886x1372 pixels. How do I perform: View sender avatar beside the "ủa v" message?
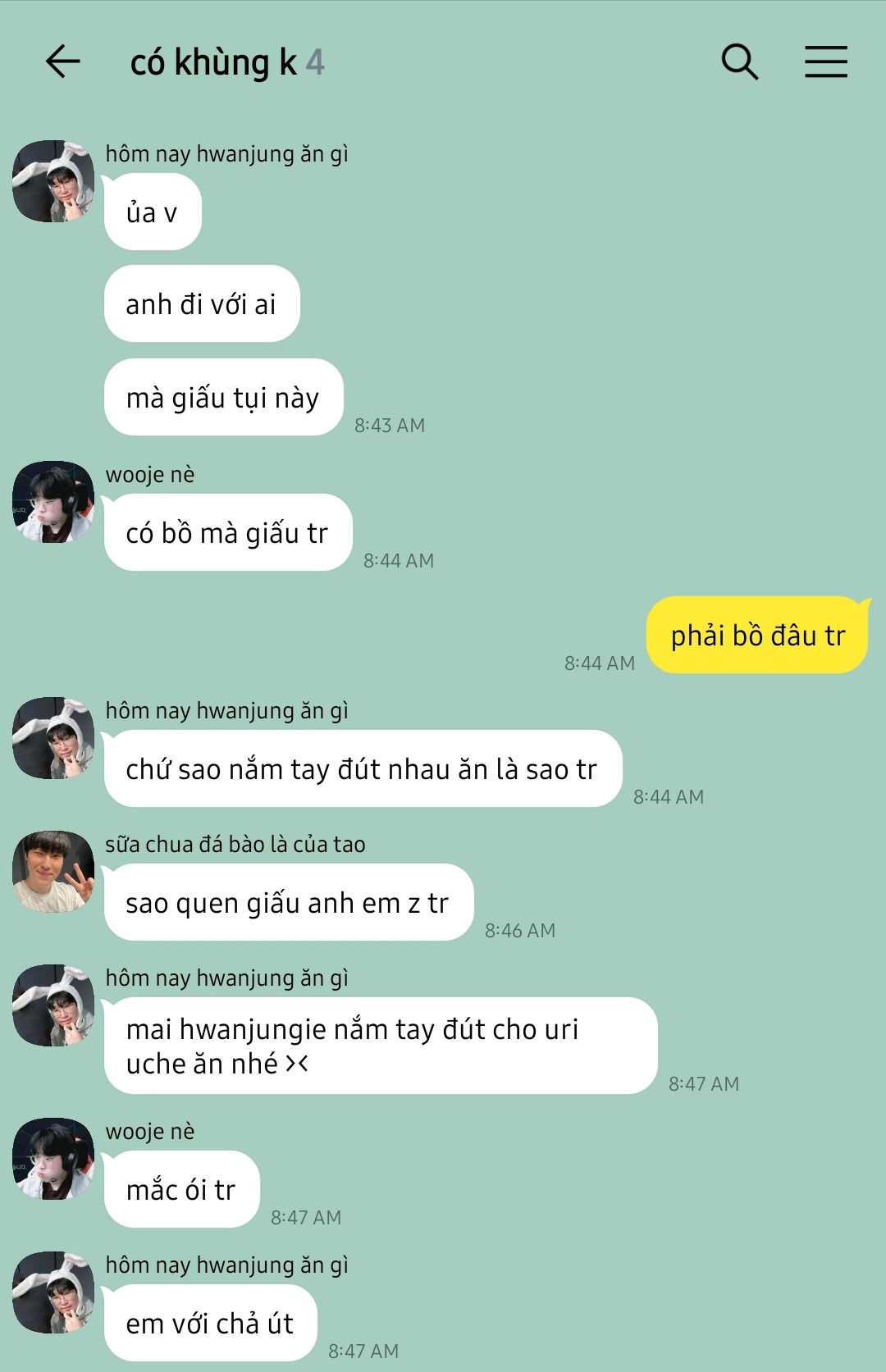coord(53,181)
